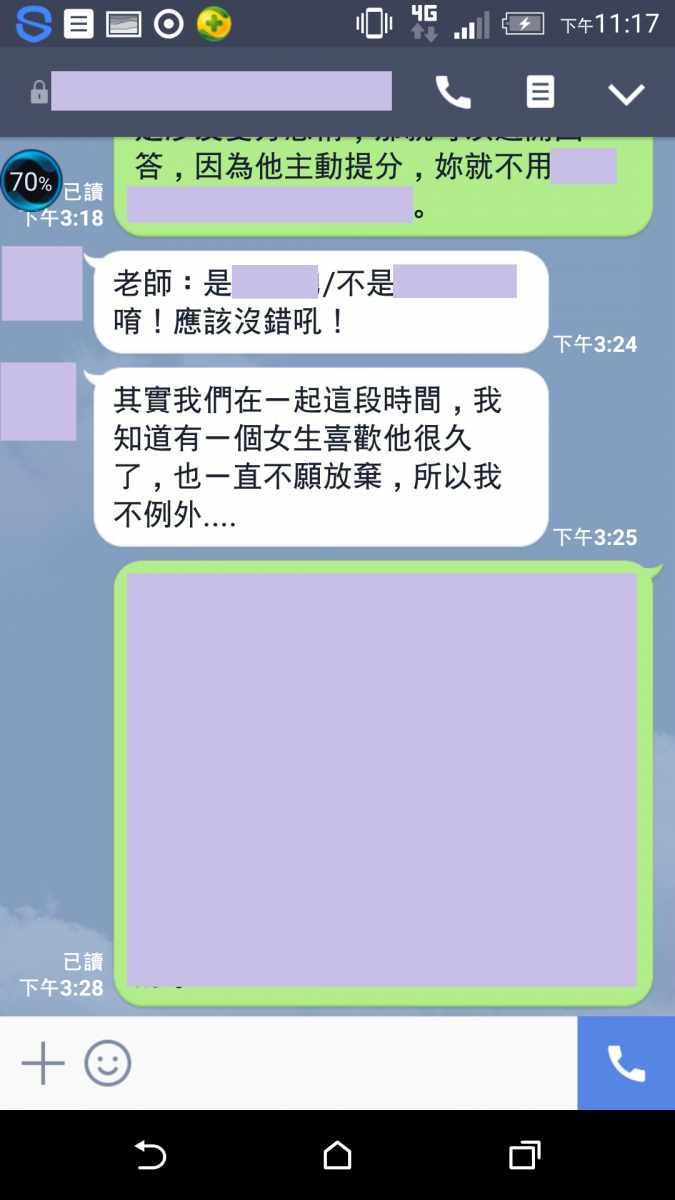The image size is (675, 1200).
Task: Open recent apps overview
Action: pos(524,1156)
